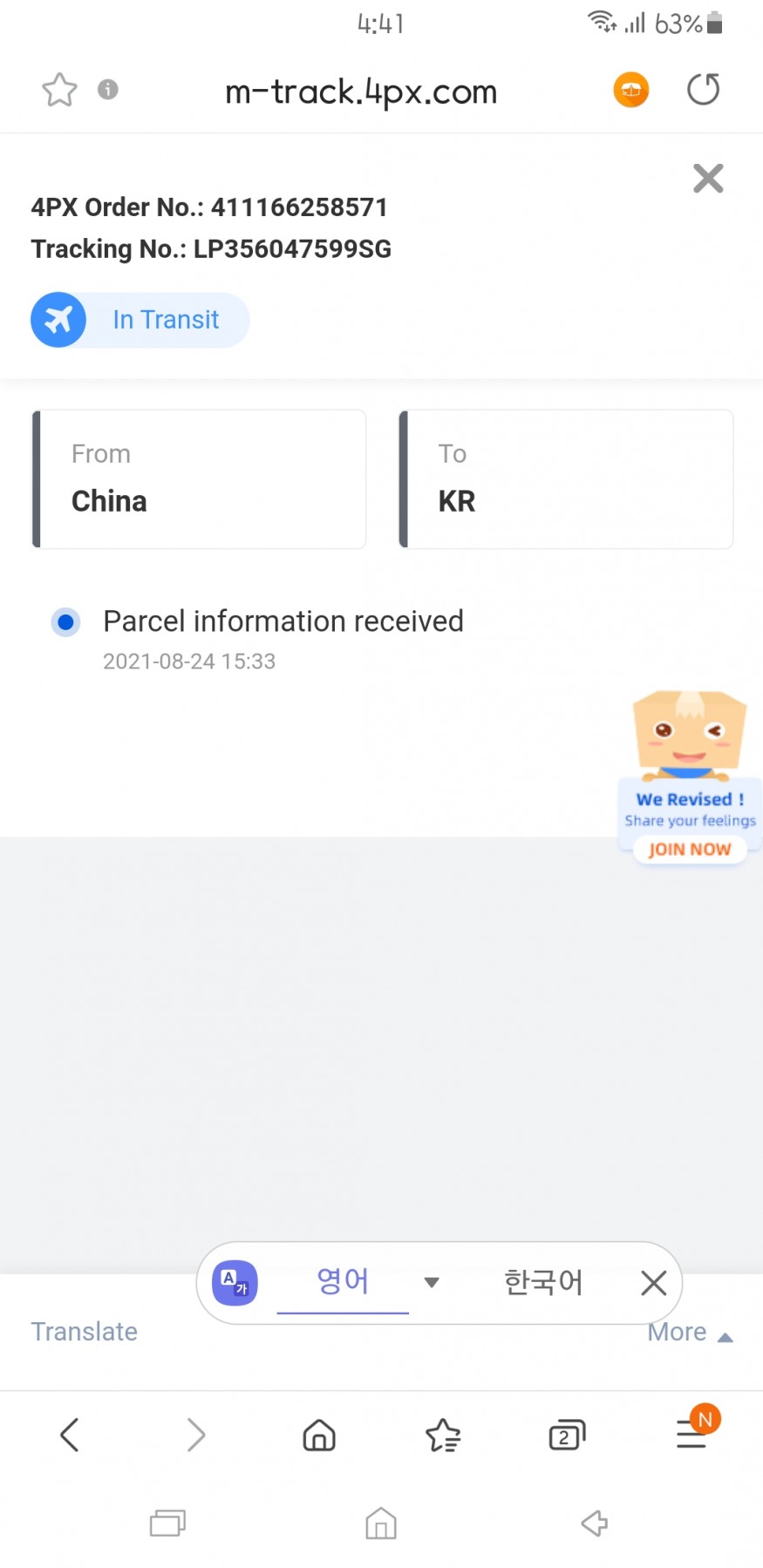Reload the tracking page
Screen dimensions: 763x1568
703,89
